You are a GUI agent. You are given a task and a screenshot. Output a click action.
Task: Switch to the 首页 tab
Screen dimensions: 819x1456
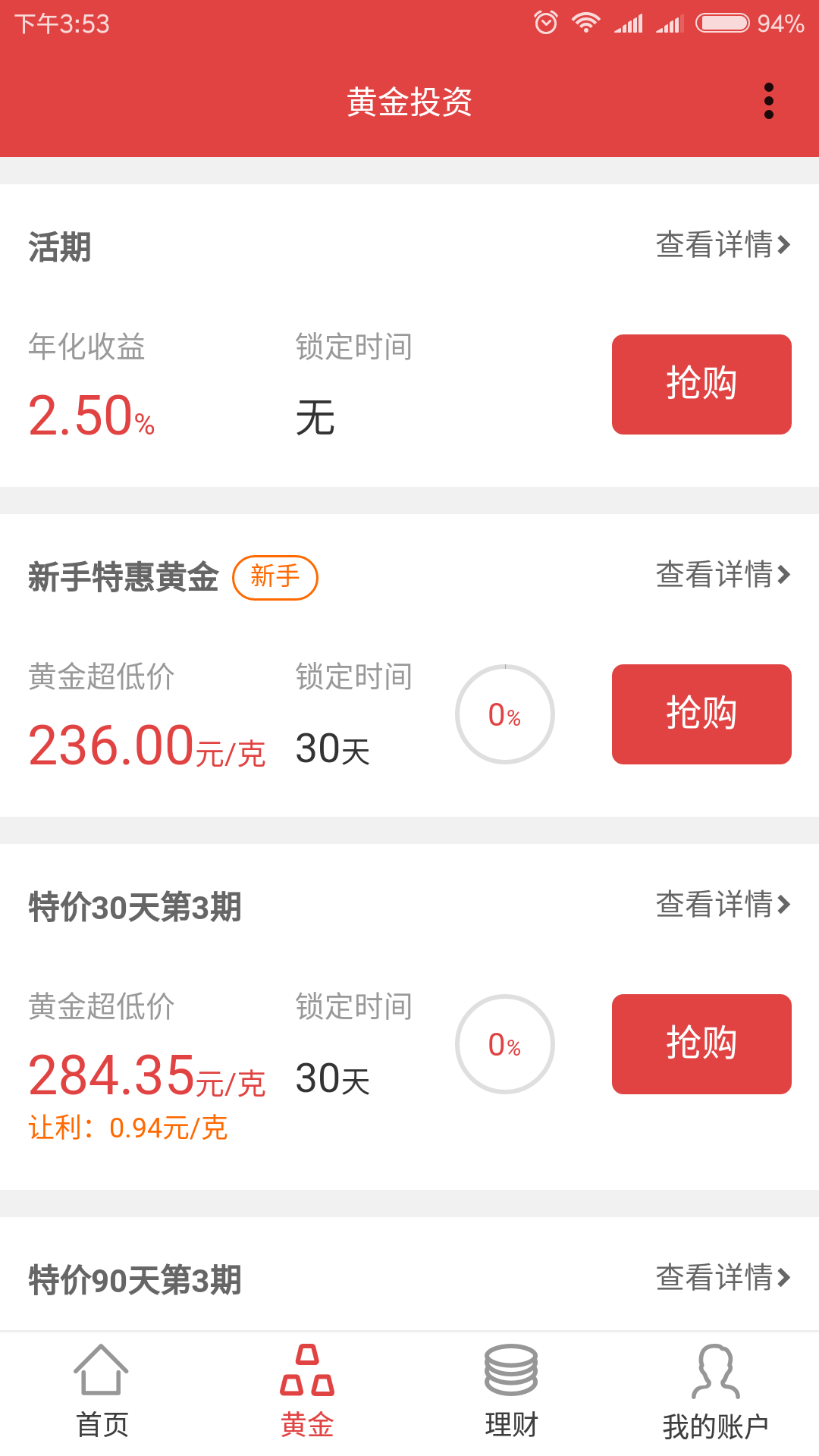point(102,1392)
